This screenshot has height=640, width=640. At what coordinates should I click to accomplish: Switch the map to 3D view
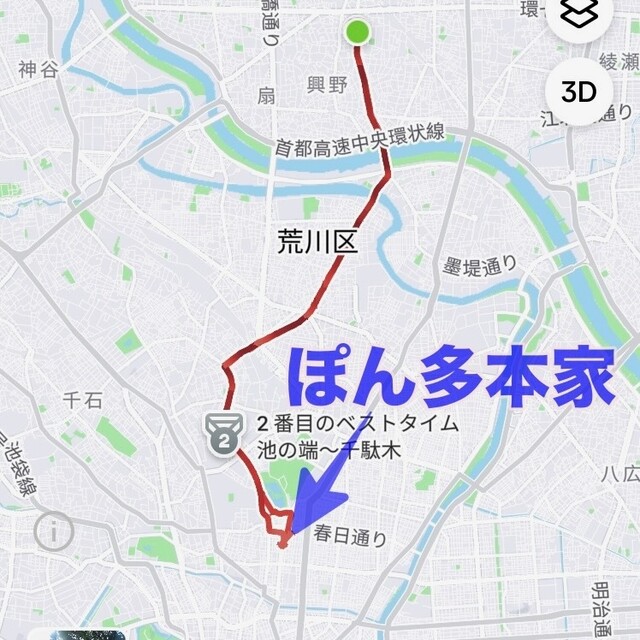(x=578, y=93)
